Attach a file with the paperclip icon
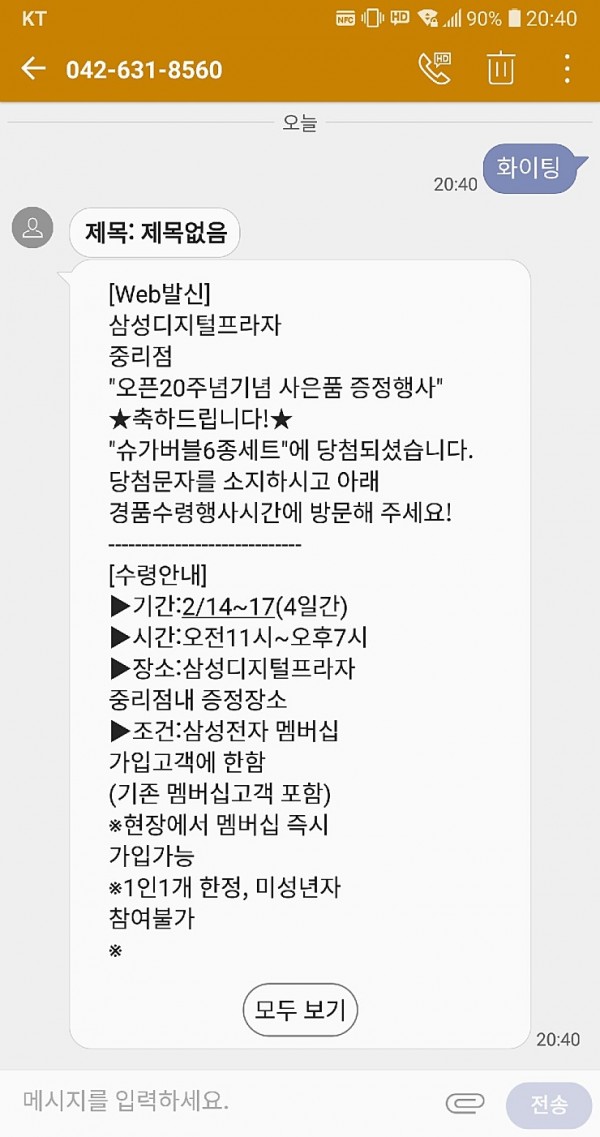Viewport: 600px width, 1137px height. pos(465,1104)
